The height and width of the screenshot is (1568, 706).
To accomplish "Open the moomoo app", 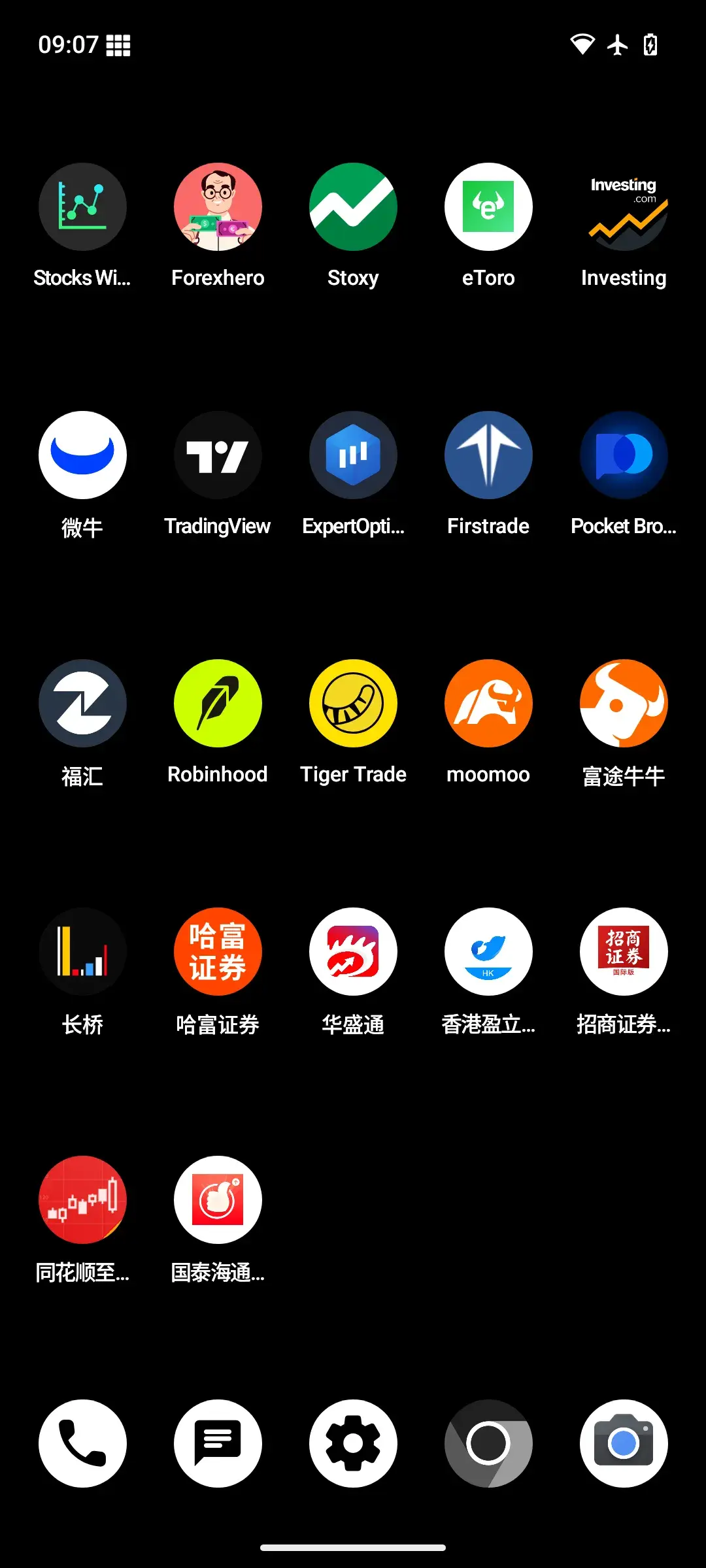I will tap(488, 703).
